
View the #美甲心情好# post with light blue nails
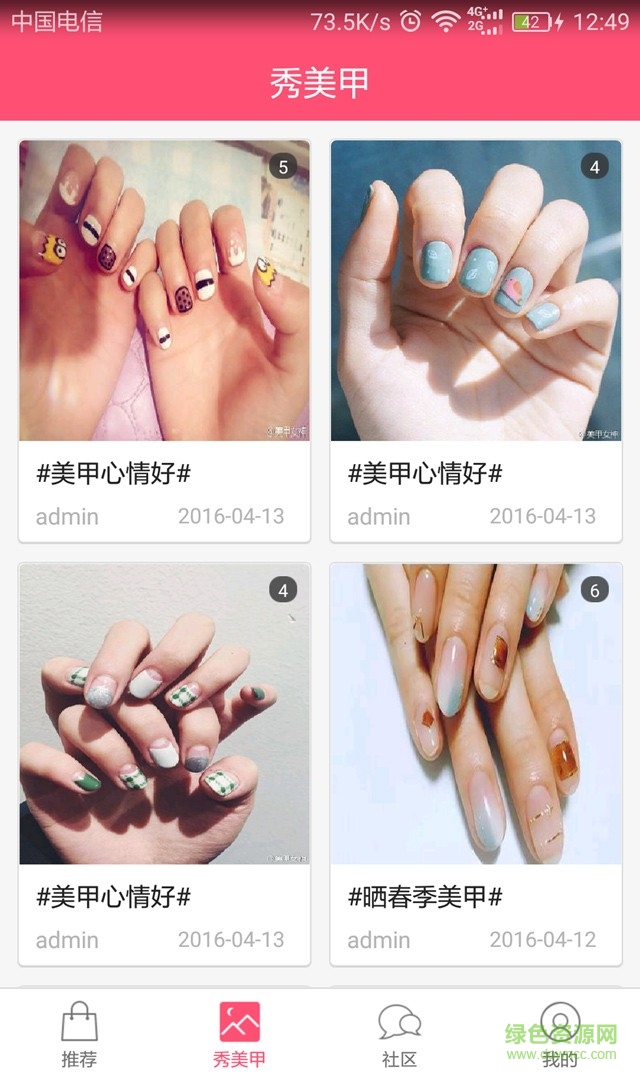point(476,340)
